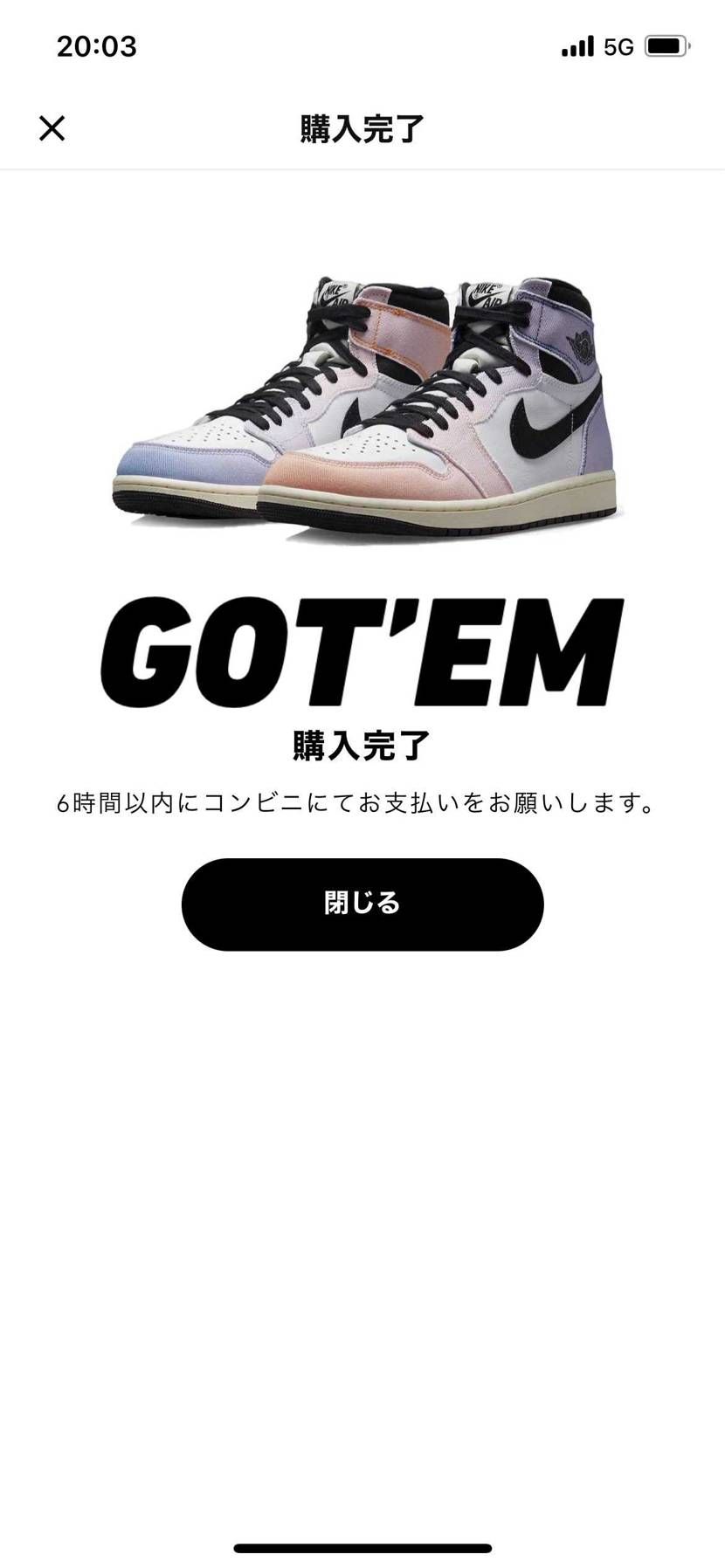
Task: Tap the status bar clock showing 20:03
Action: (97, 47)
